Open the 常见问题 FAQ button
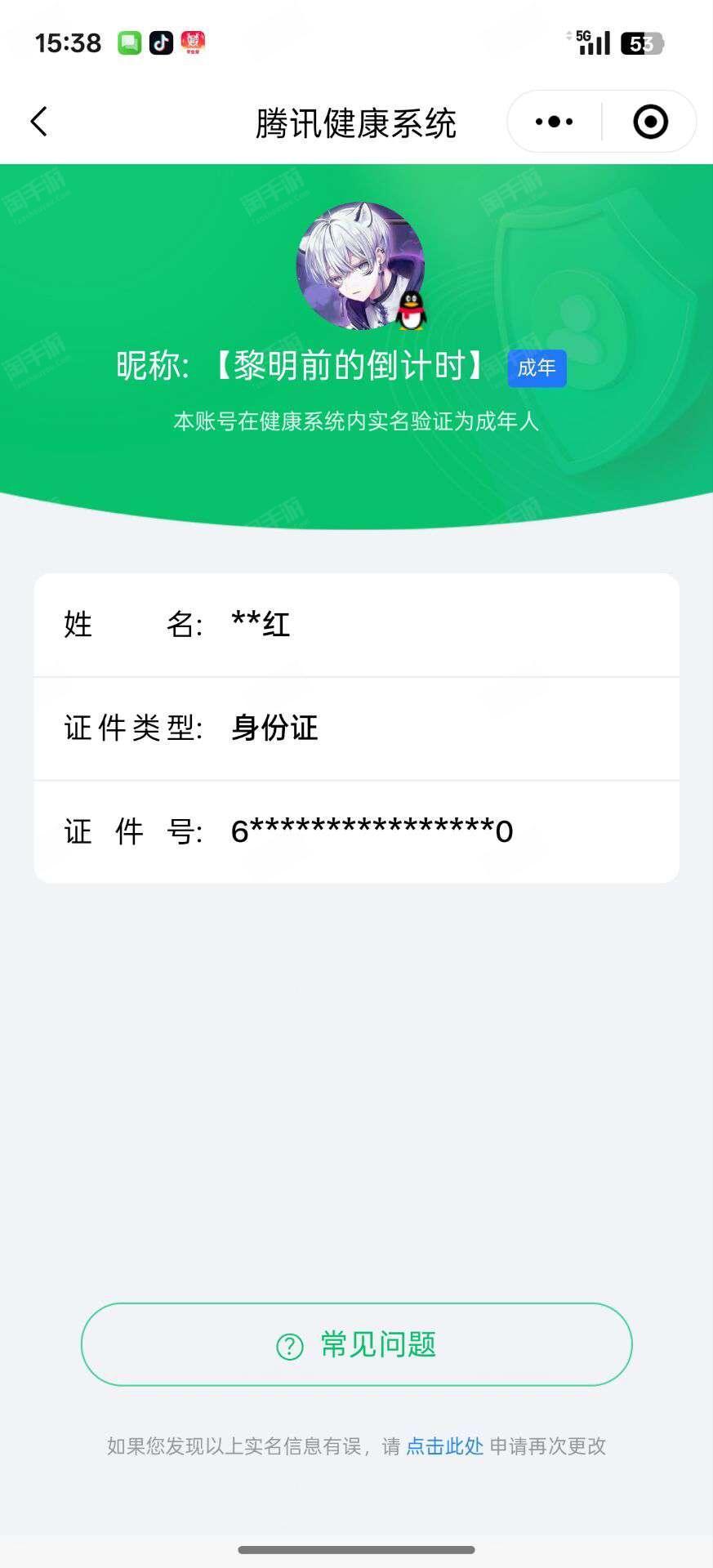 [x=356, y=1344]
